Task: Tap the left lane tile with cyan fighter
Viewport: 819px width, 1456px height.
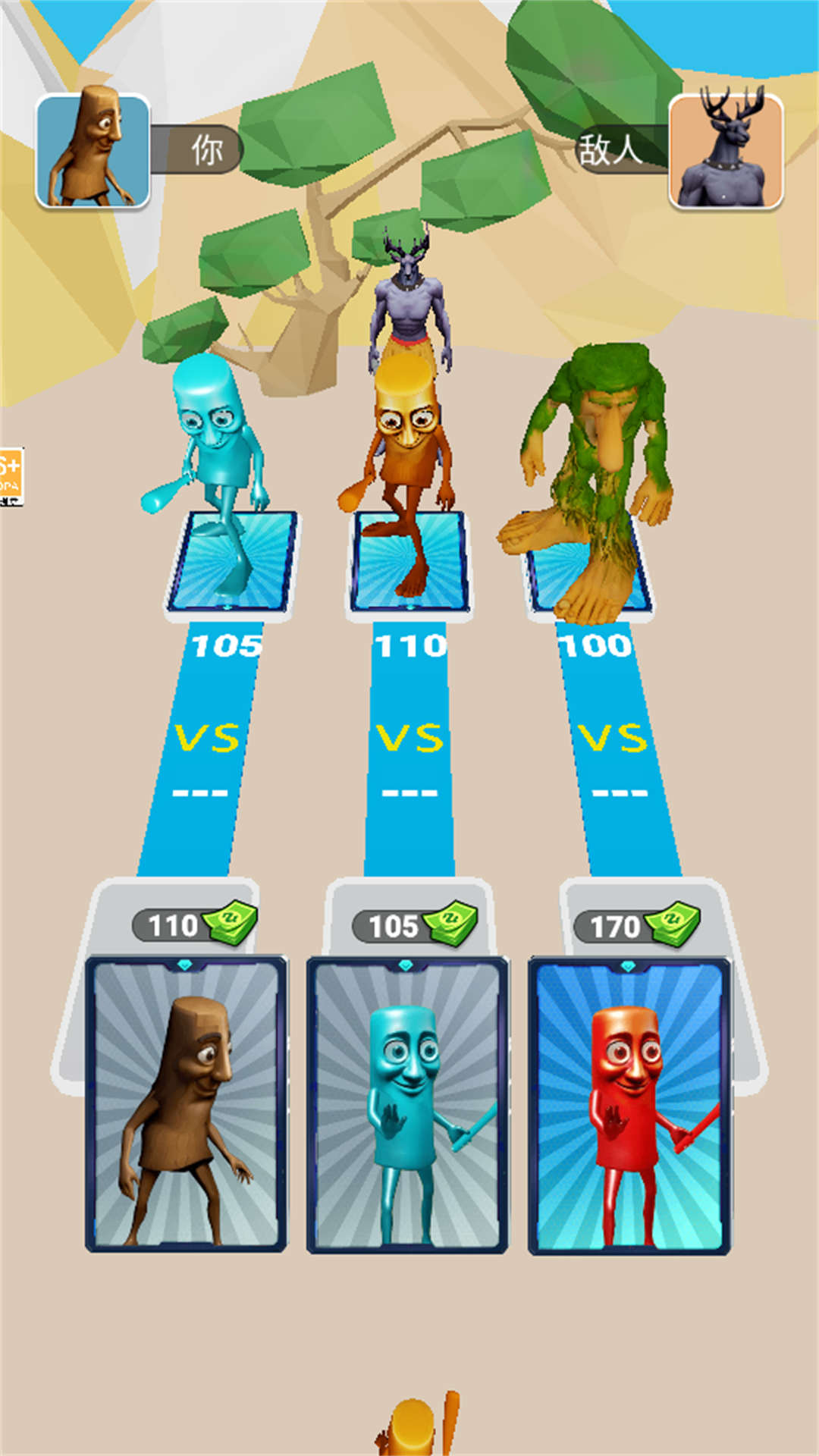Action: pos(231,561)
